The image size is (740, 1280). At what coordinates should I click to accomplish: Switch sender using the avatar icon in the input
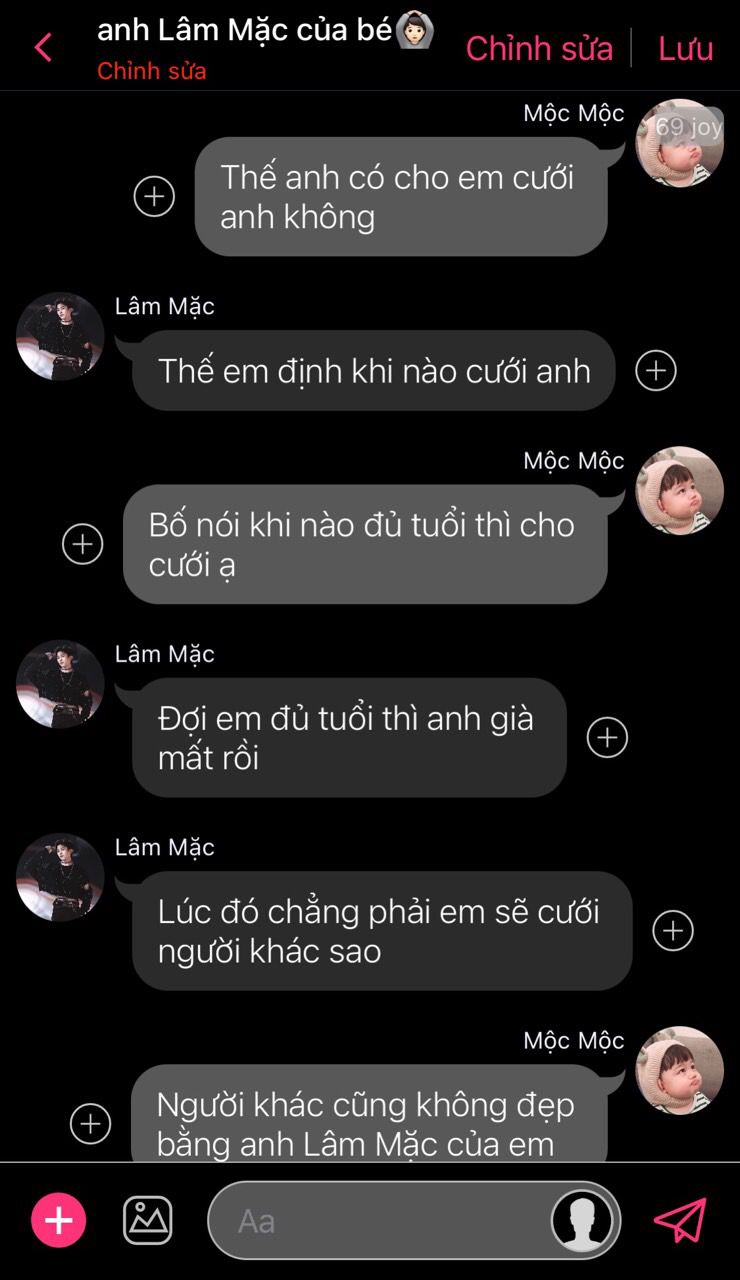[x=582, y=1221]
